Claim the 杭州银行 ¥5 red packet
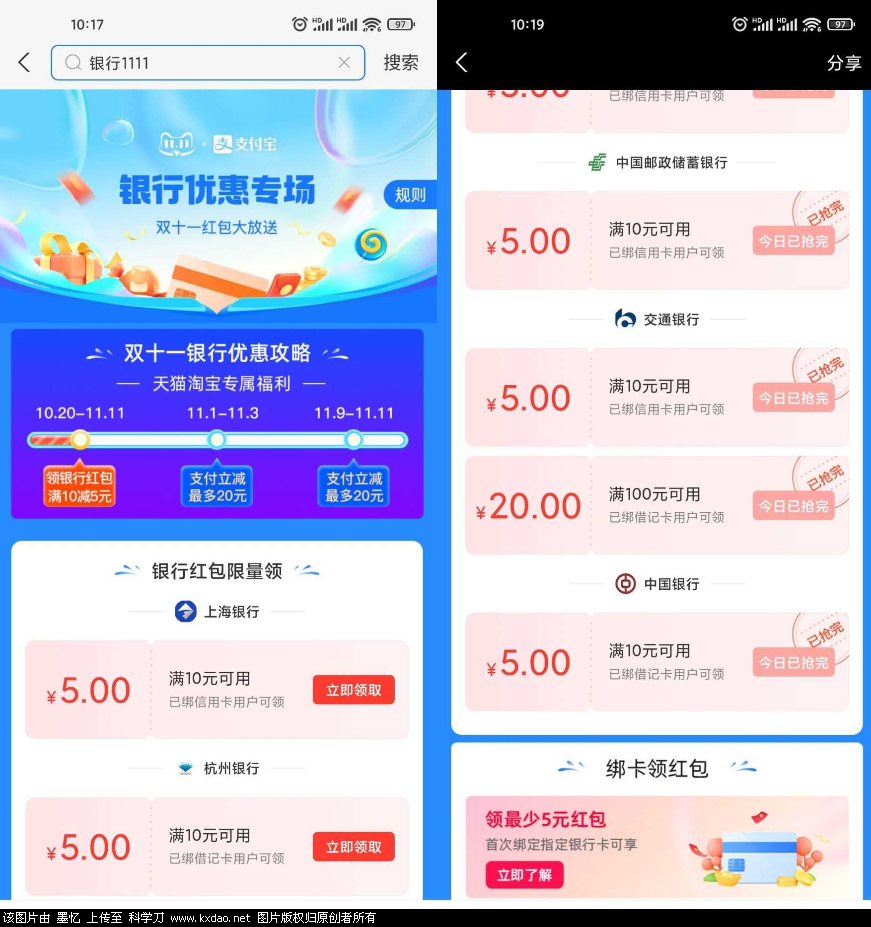The height and width of the screenshot is (927, 871). pos(353,847)
